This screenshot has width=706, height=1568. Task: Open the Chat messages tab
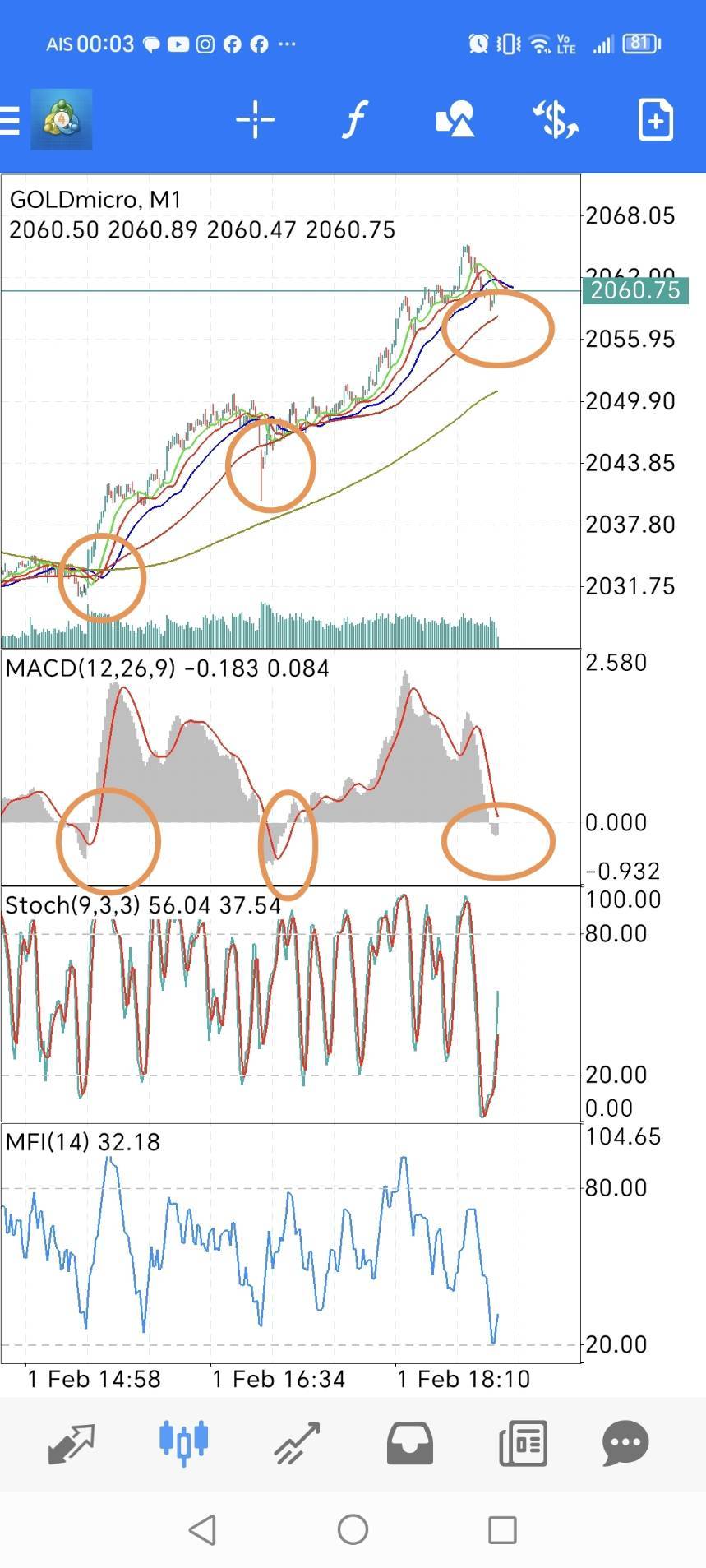625,1443
